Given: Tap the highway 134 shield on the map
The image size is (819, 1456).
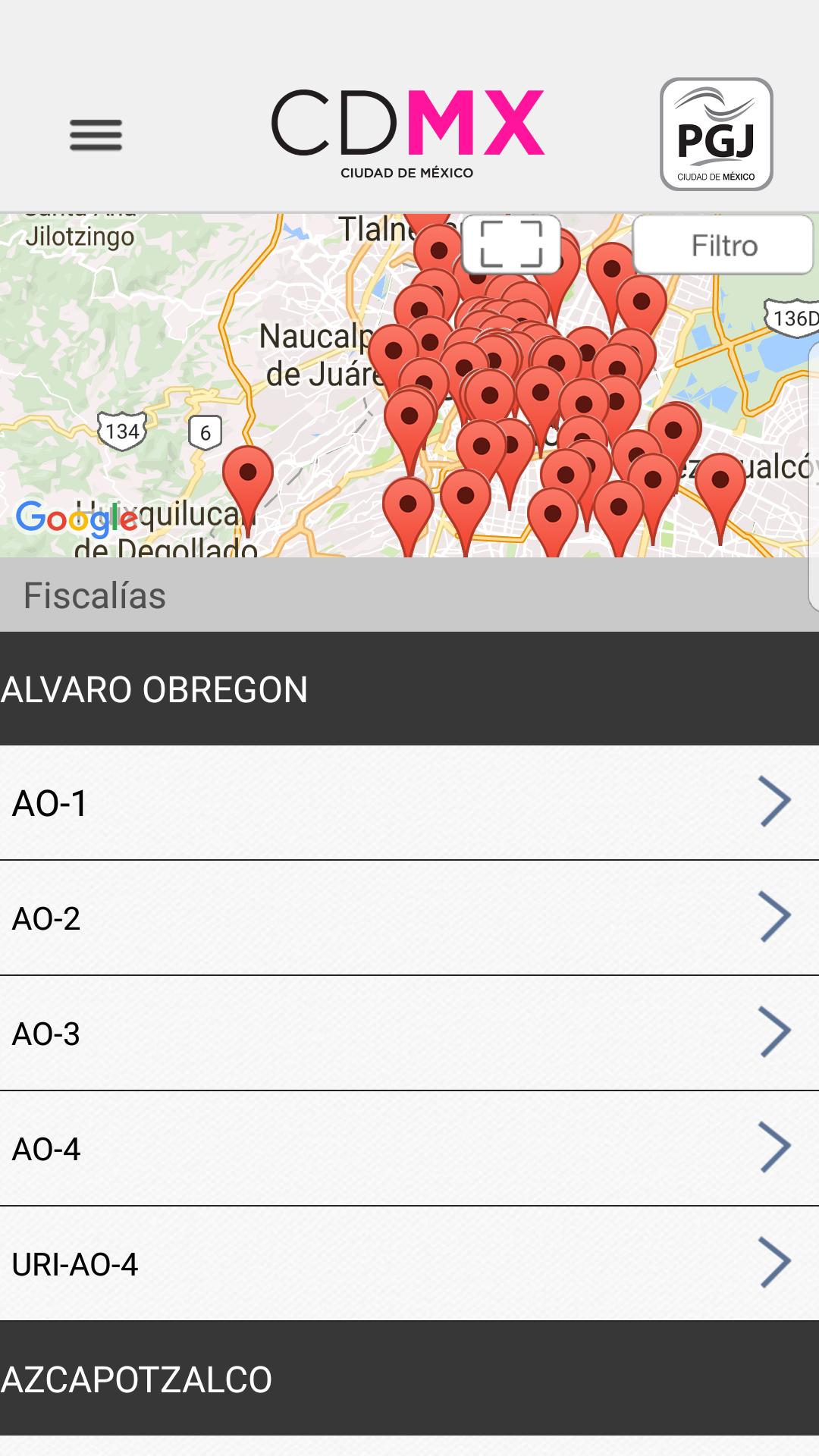Looking at the screenshot, I should (x=121, y=429).
